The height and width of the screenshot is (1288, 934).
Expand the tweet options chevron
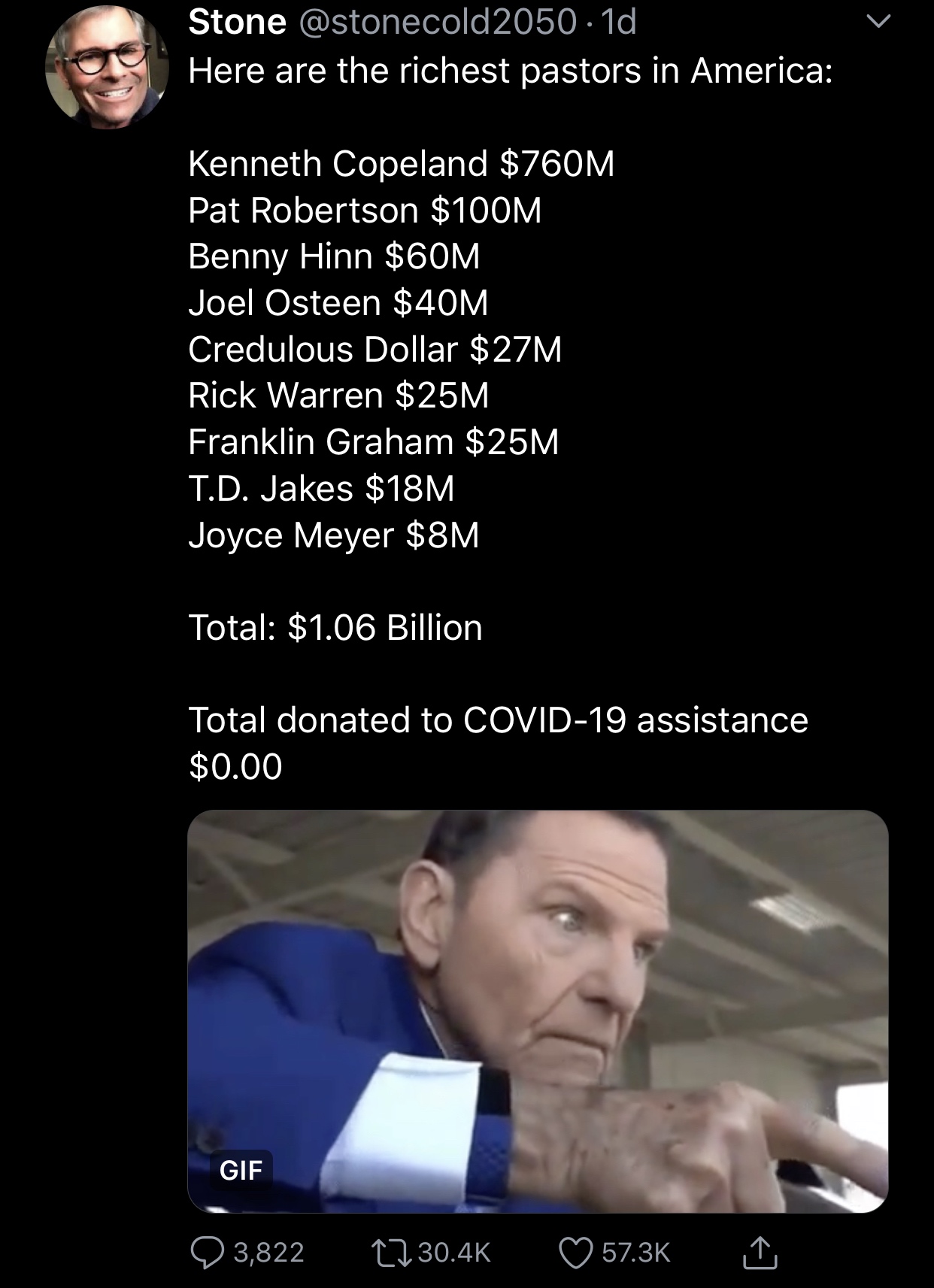click(x=878, y=23)
